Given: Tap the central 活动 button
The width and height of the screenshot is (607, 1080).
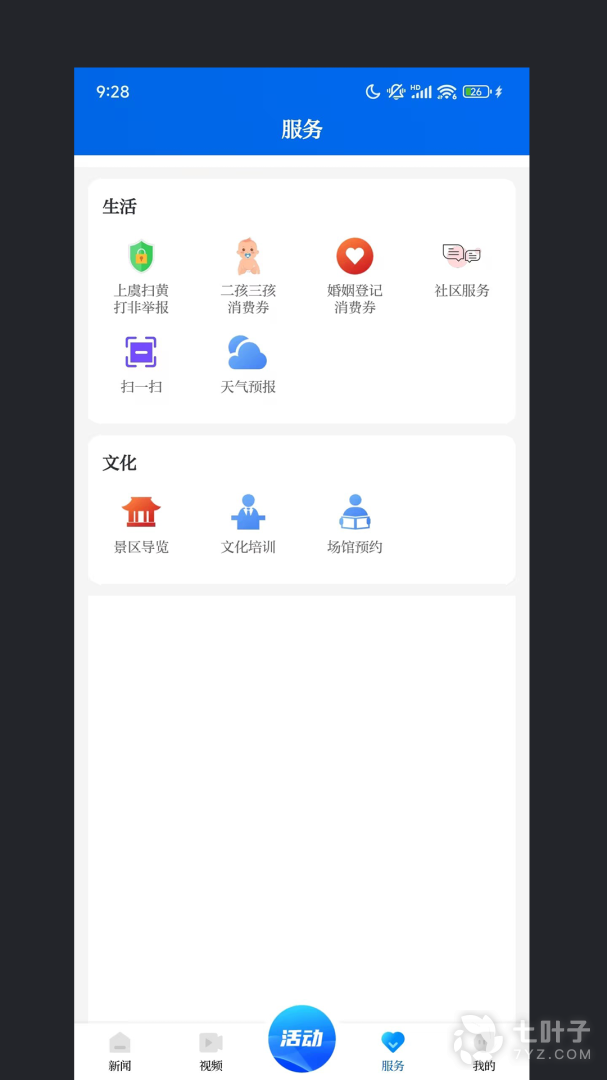Looking at the screenshot, I should coord(302,1038).
